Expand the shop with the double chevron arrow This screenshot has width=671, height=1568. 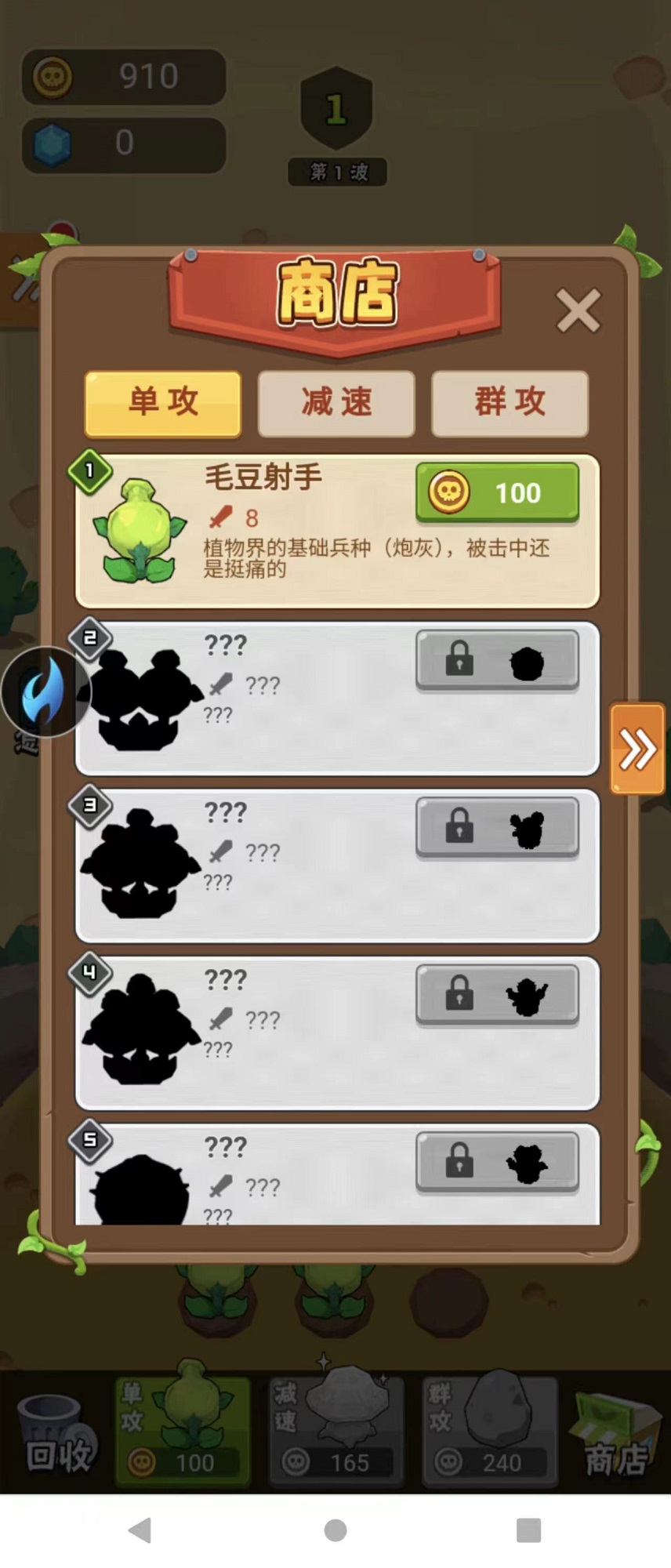point(636,747)
